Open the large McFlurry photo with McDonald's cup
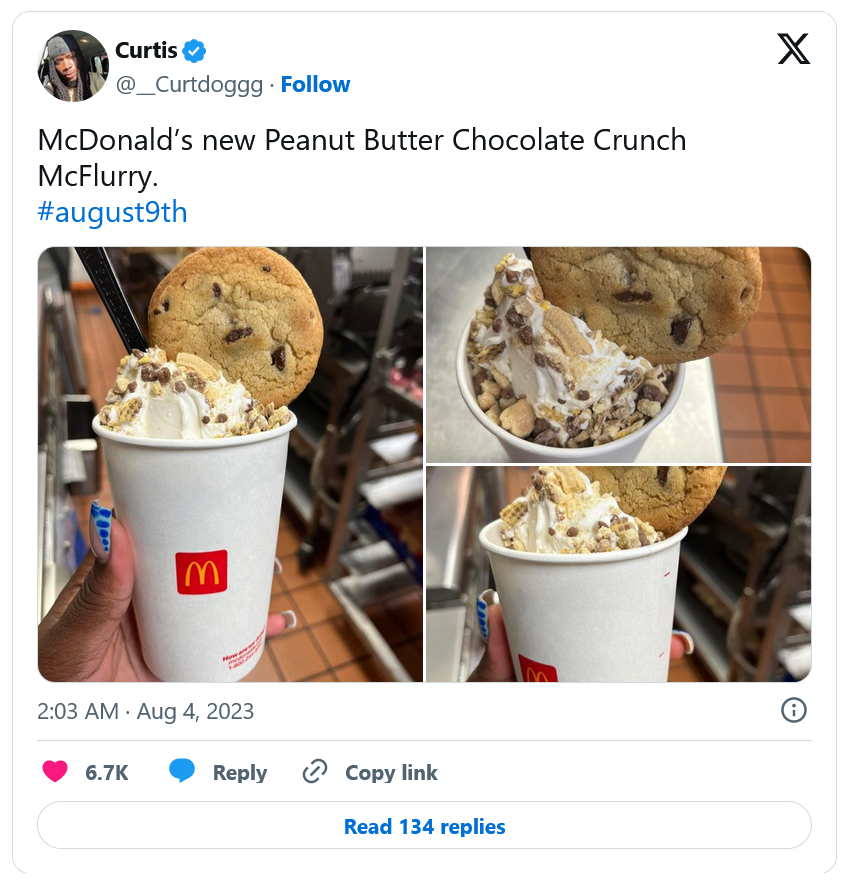847x888 pixels. (230, 465)
